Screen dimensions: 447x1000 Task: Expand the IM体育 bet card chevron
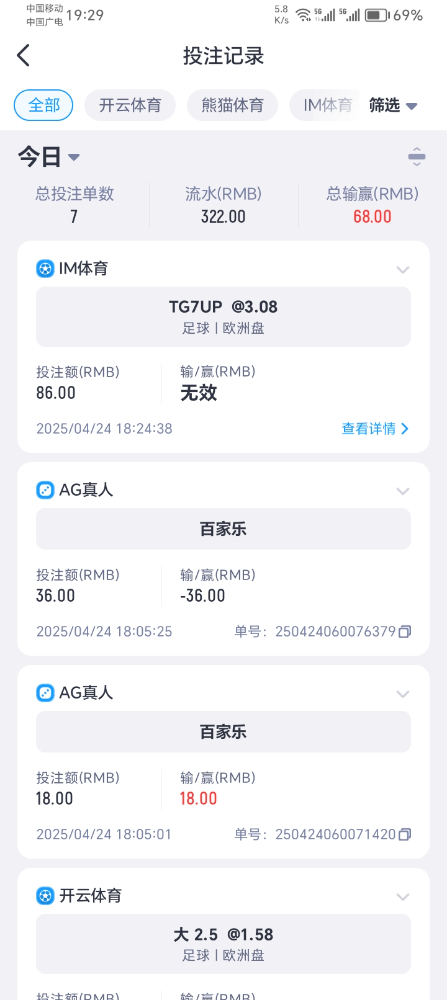402,270
